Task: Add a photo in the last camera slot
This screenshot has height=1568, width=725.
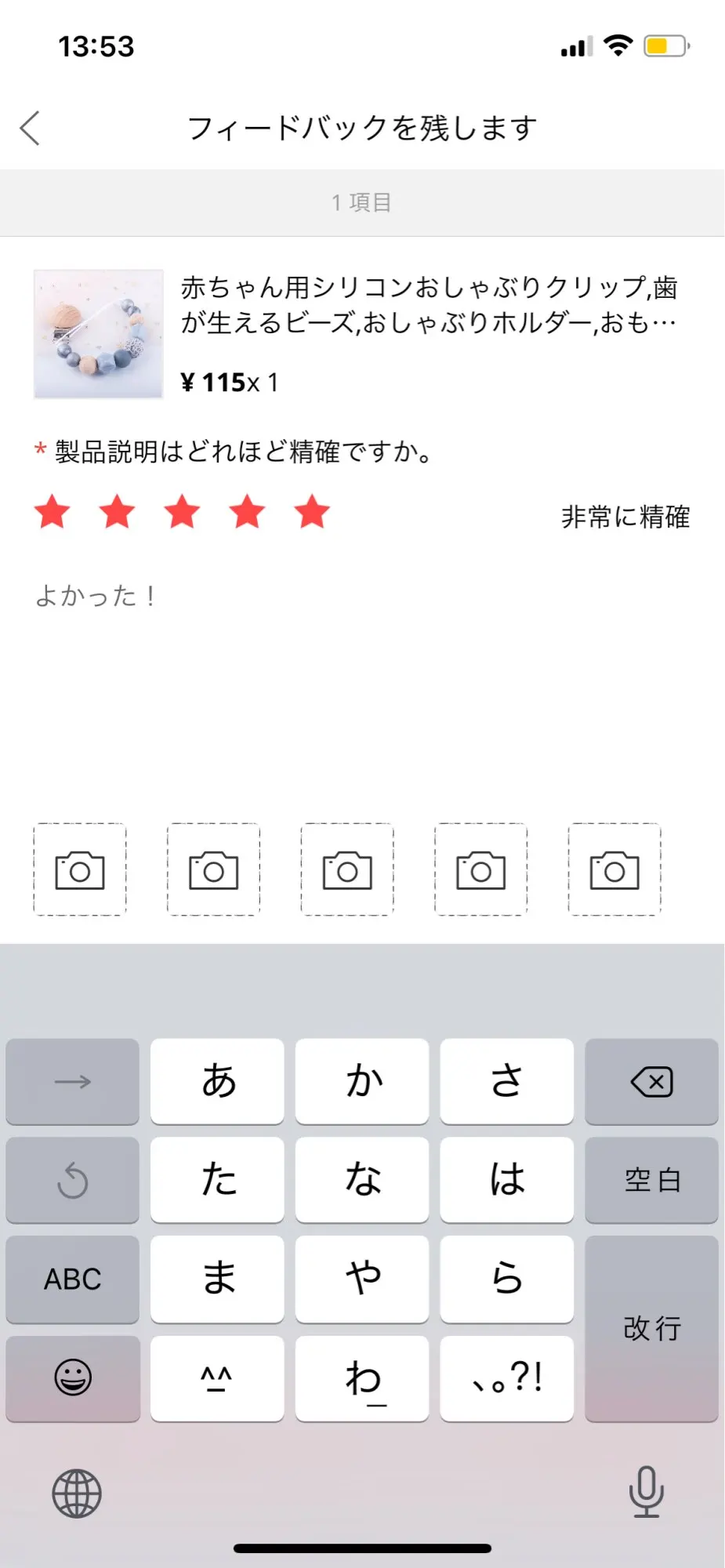Action: [x=614, y=869]
